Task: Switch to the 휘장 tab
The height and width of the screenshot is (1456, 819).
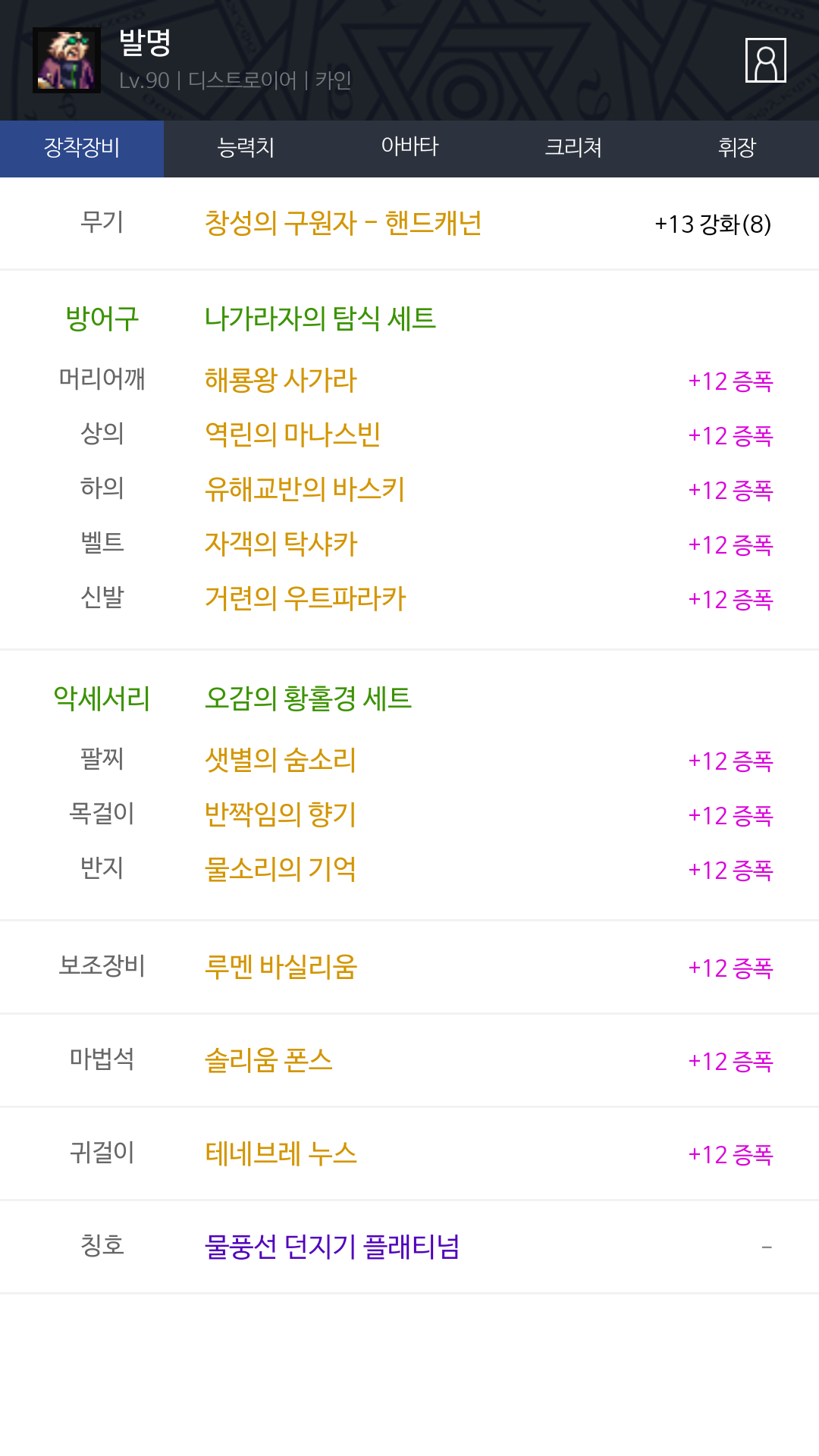Action: pos(737,148)
